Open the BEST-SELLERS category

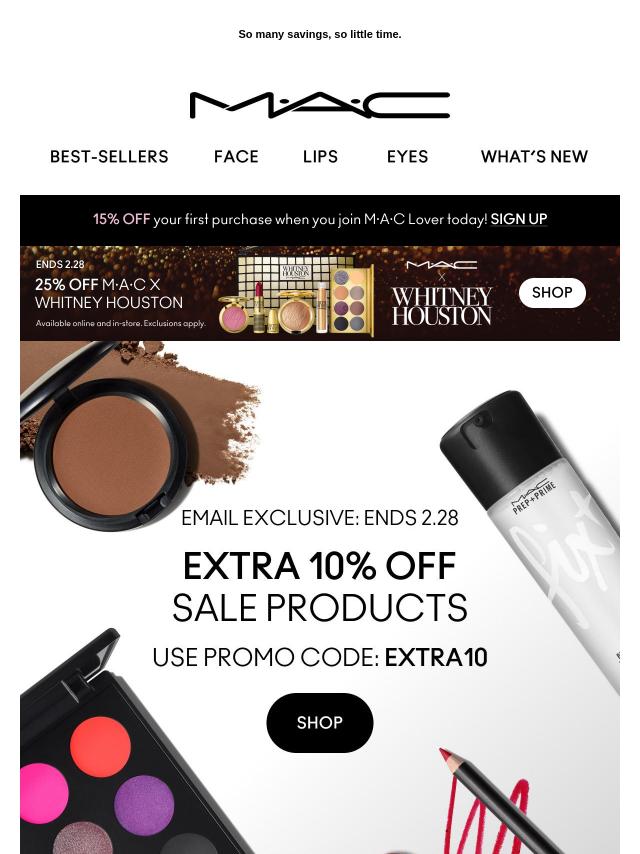(109, 157)
